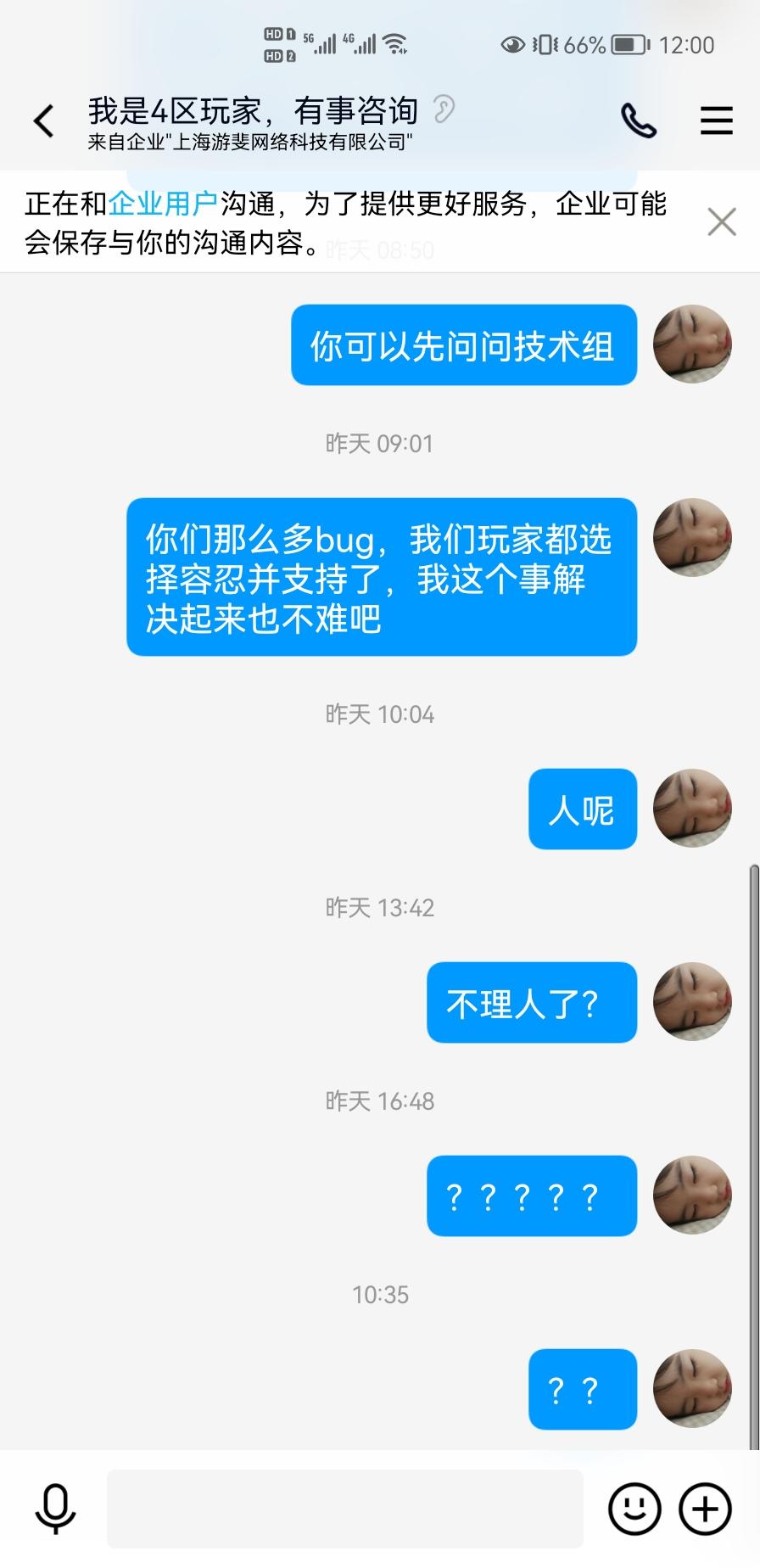Tap the 企业用户 link
Viewport: 760px width, 1568px height.
point(163,204)
